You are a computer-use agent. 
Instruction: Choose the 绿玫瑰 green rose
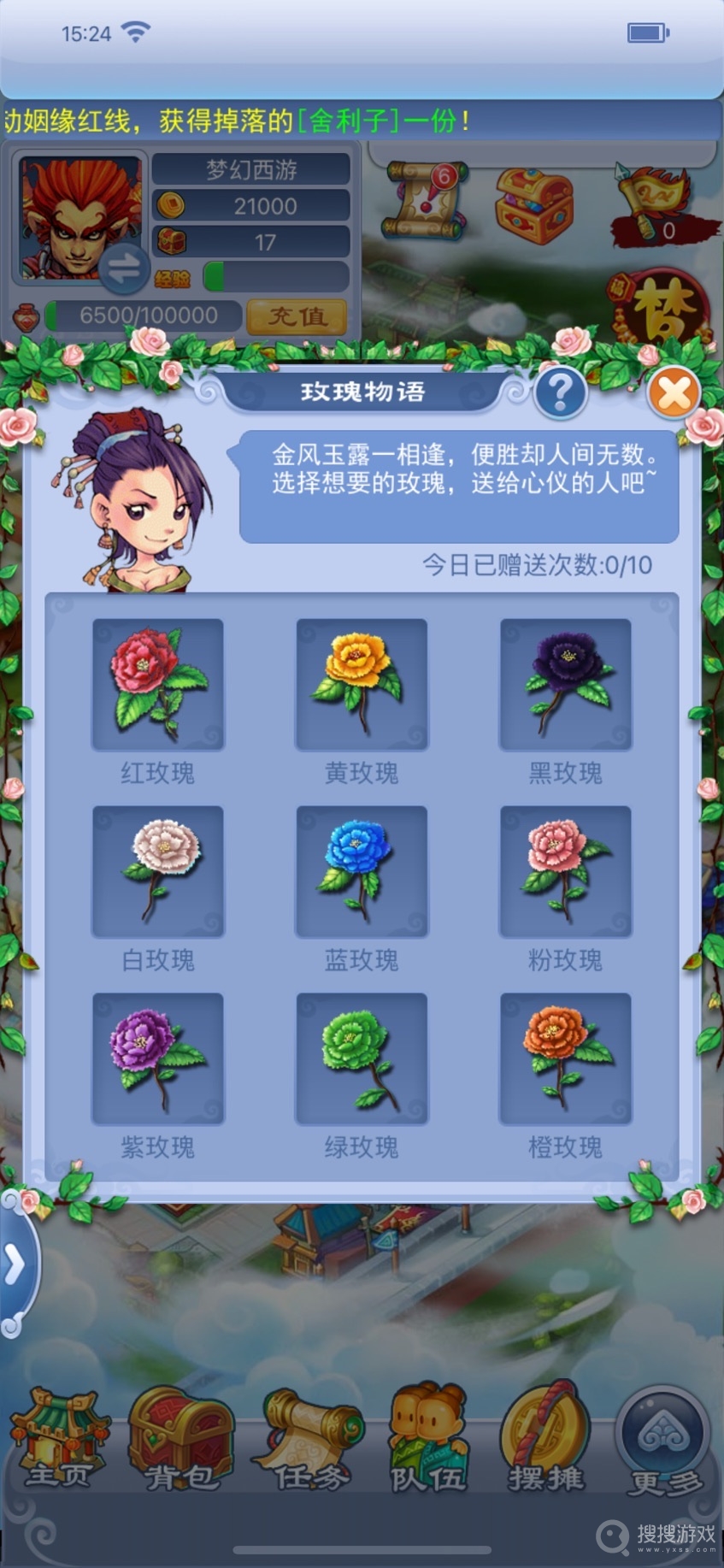(x=362, y=1058)
